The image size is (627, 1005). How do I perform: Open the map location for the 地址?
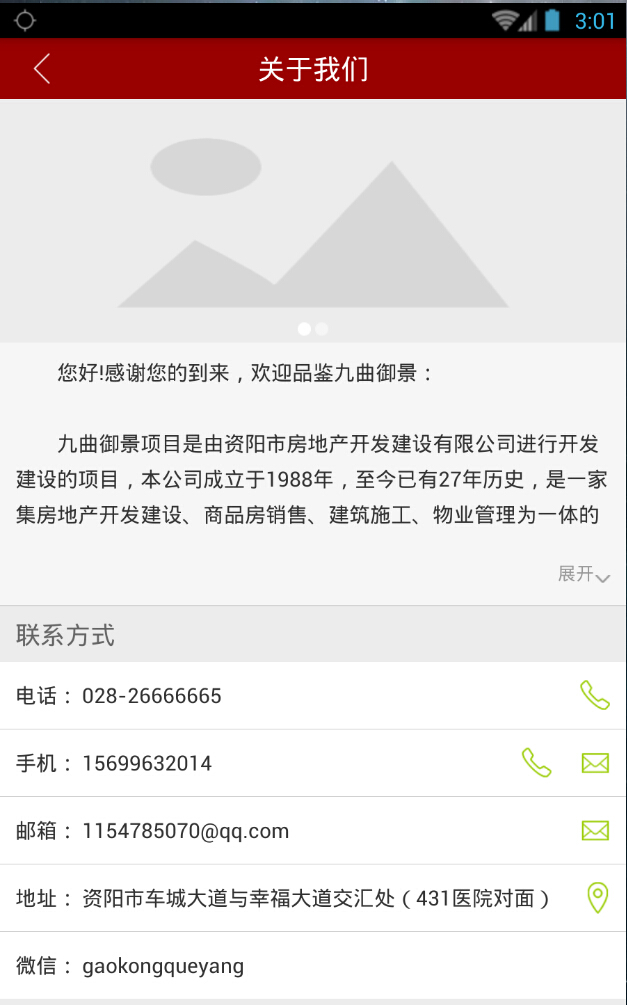pyautogui.click(x=597, y=898)
